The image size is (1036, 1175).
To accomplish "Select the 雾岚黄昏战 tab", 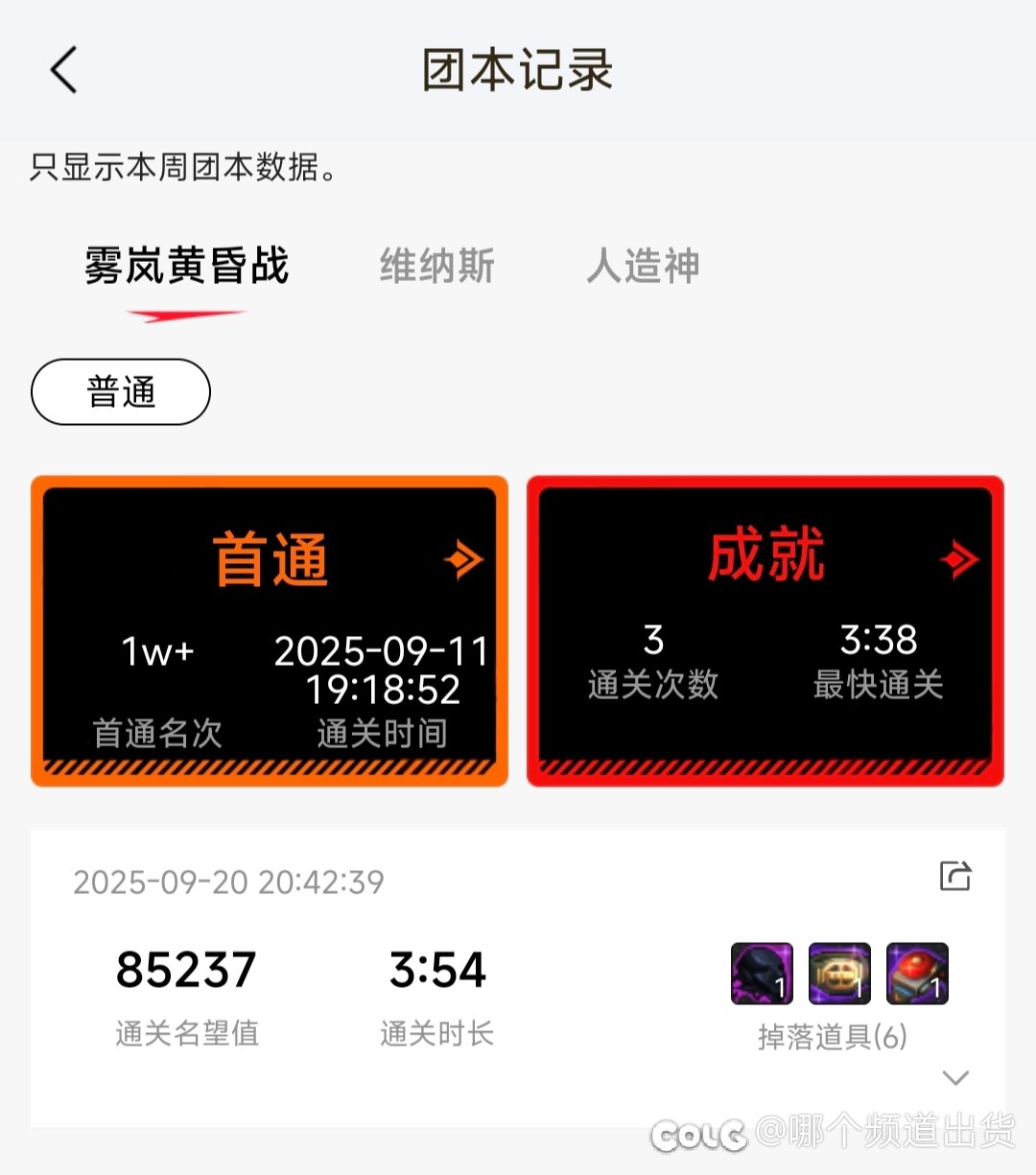I will coord(186,266).
